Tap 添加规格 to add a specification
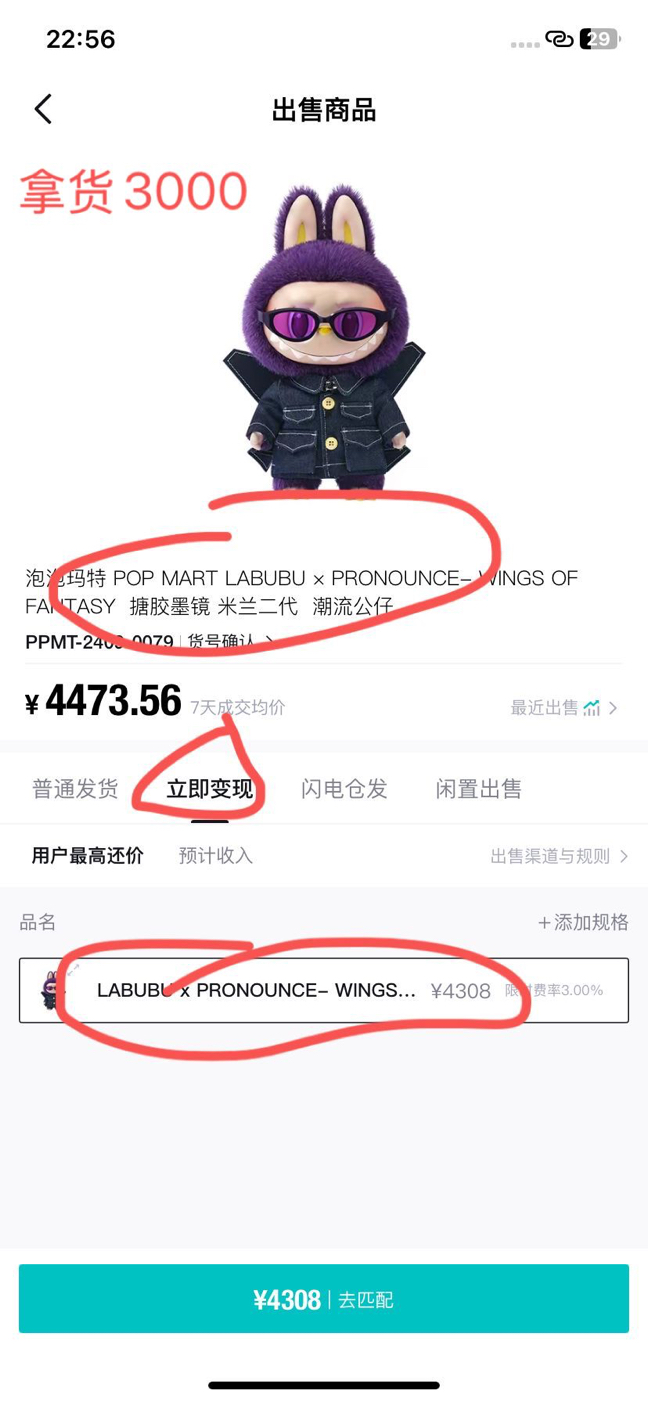648x1402 pixels. [x=583, y=922]
